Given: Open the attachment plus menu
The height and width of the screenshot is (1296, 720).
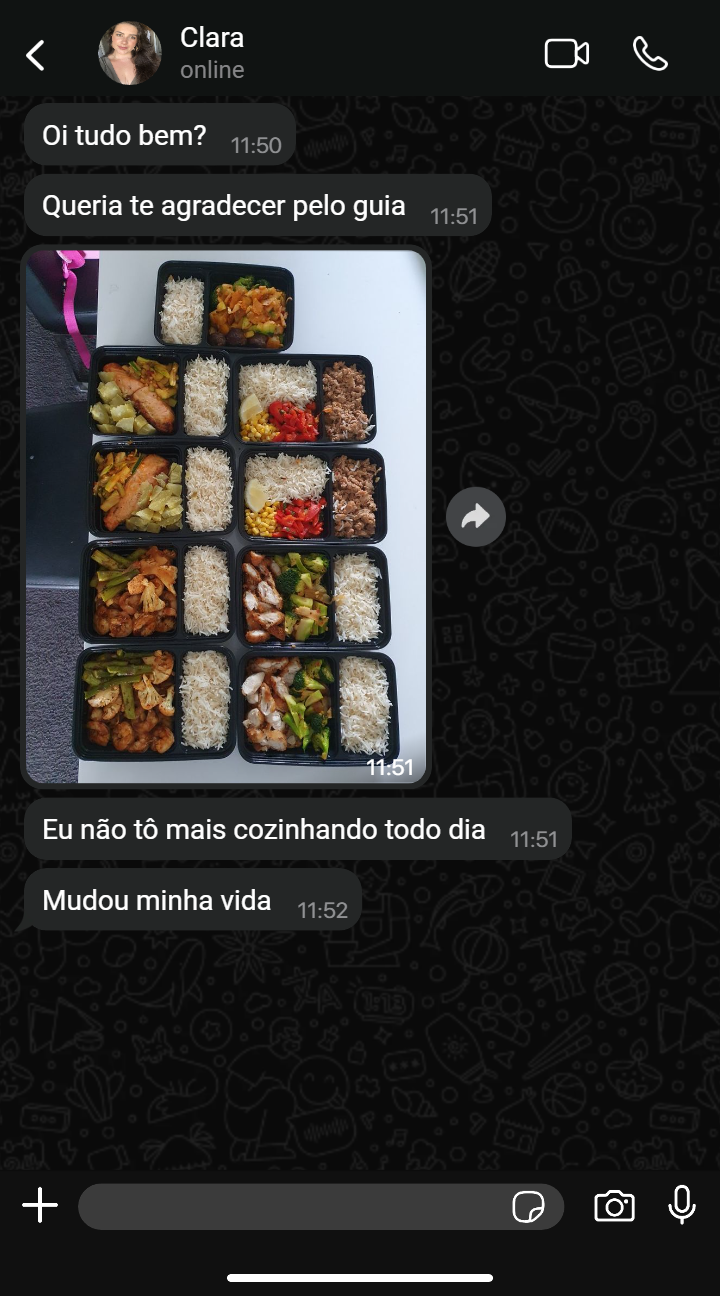Looking at the screenshot, I should [40, 1206].
